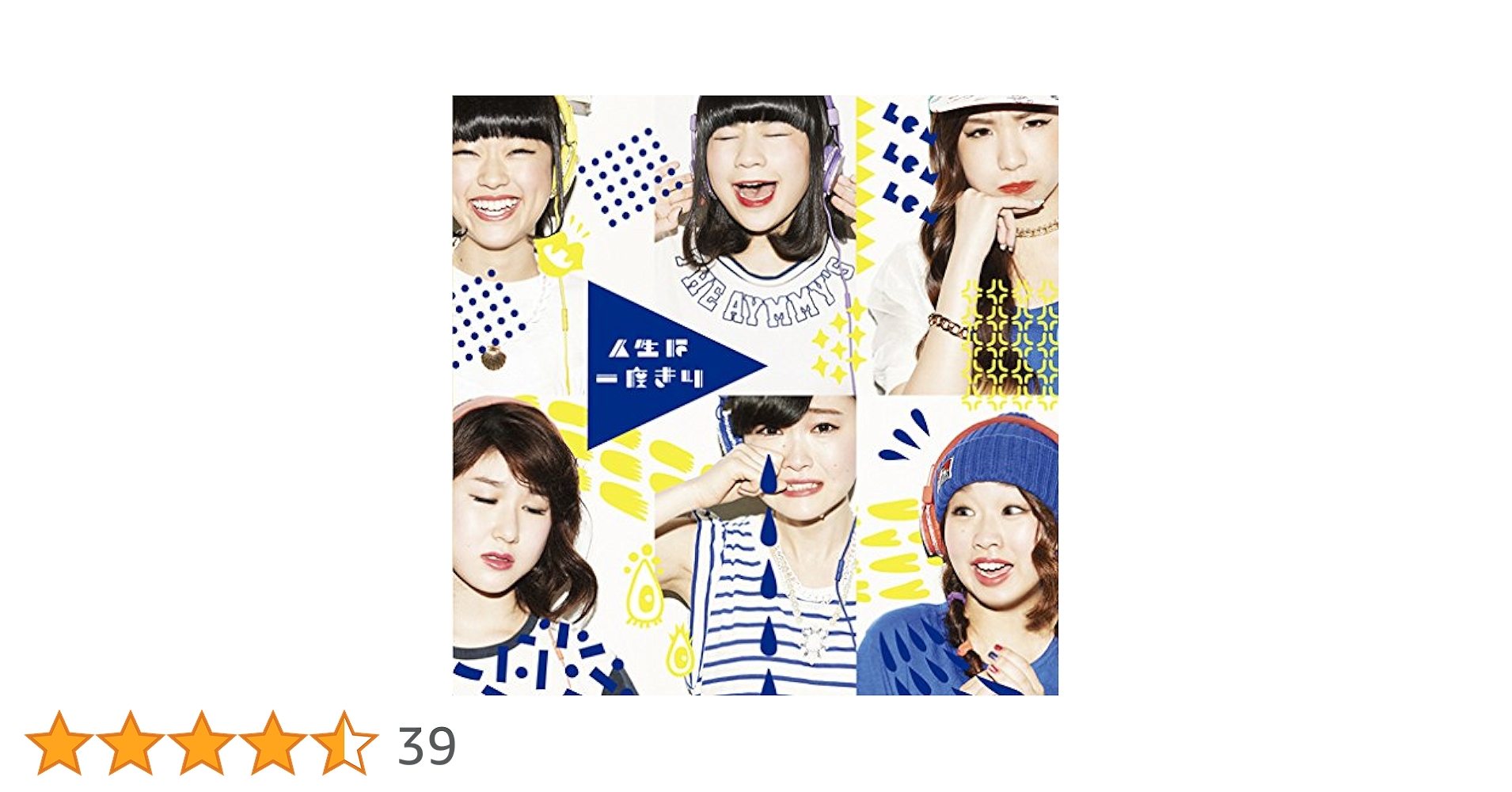View the 39 star ratings
This screenshot has width=1512, height=792.
click(x=426, y=745)
